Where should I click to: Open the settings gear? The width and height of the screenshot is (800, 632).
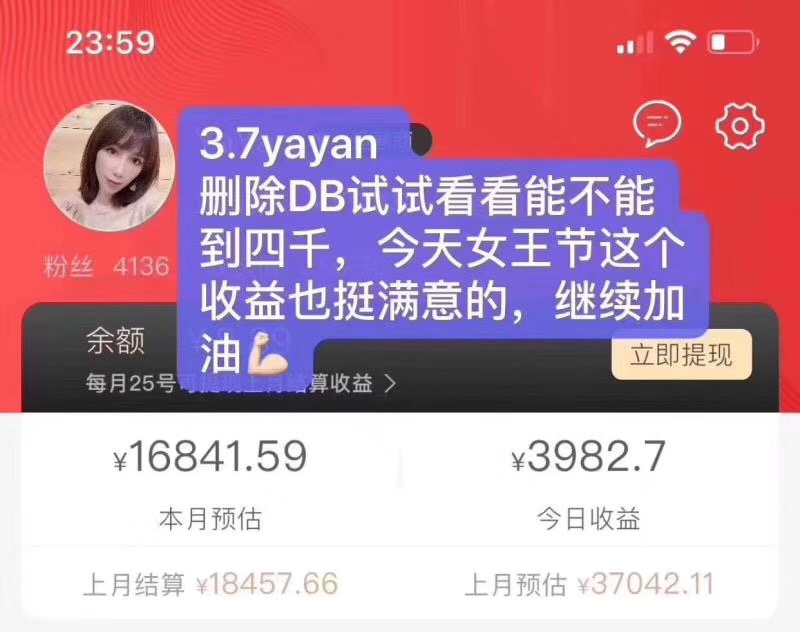point(740,125)
